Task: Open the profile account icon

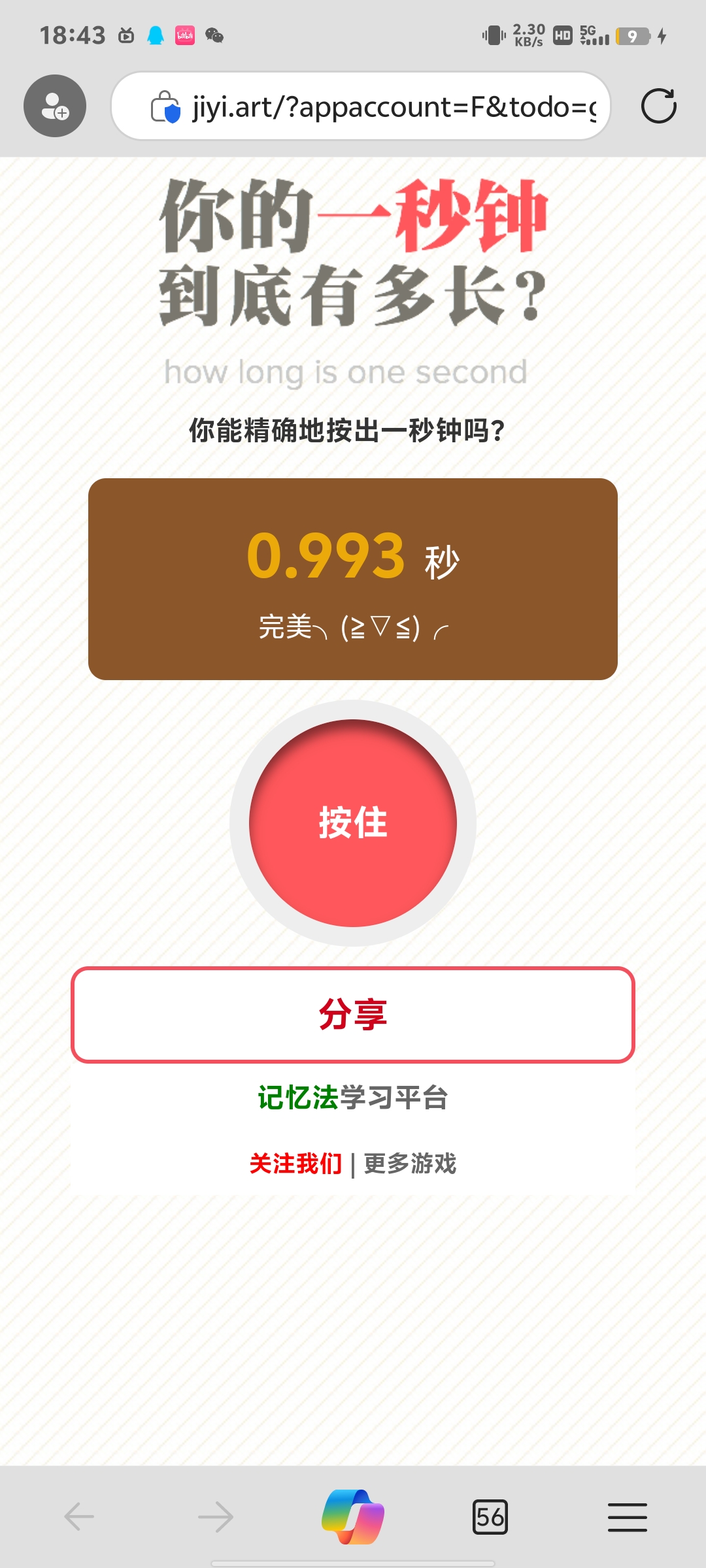Action: coord(55,106)
